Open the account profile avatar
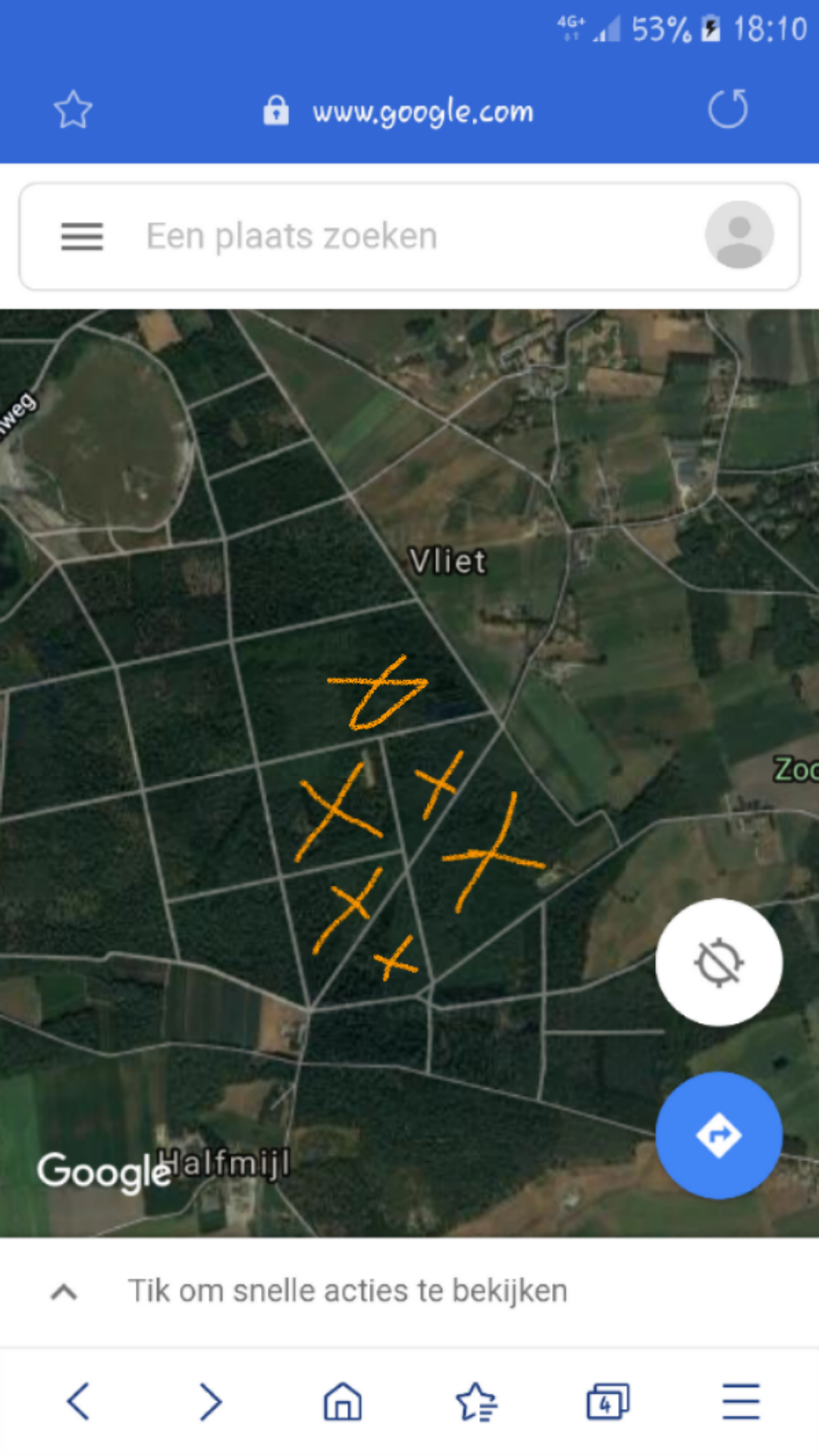The height and width of the screenshot is (1456, 819). pos(739,235)
